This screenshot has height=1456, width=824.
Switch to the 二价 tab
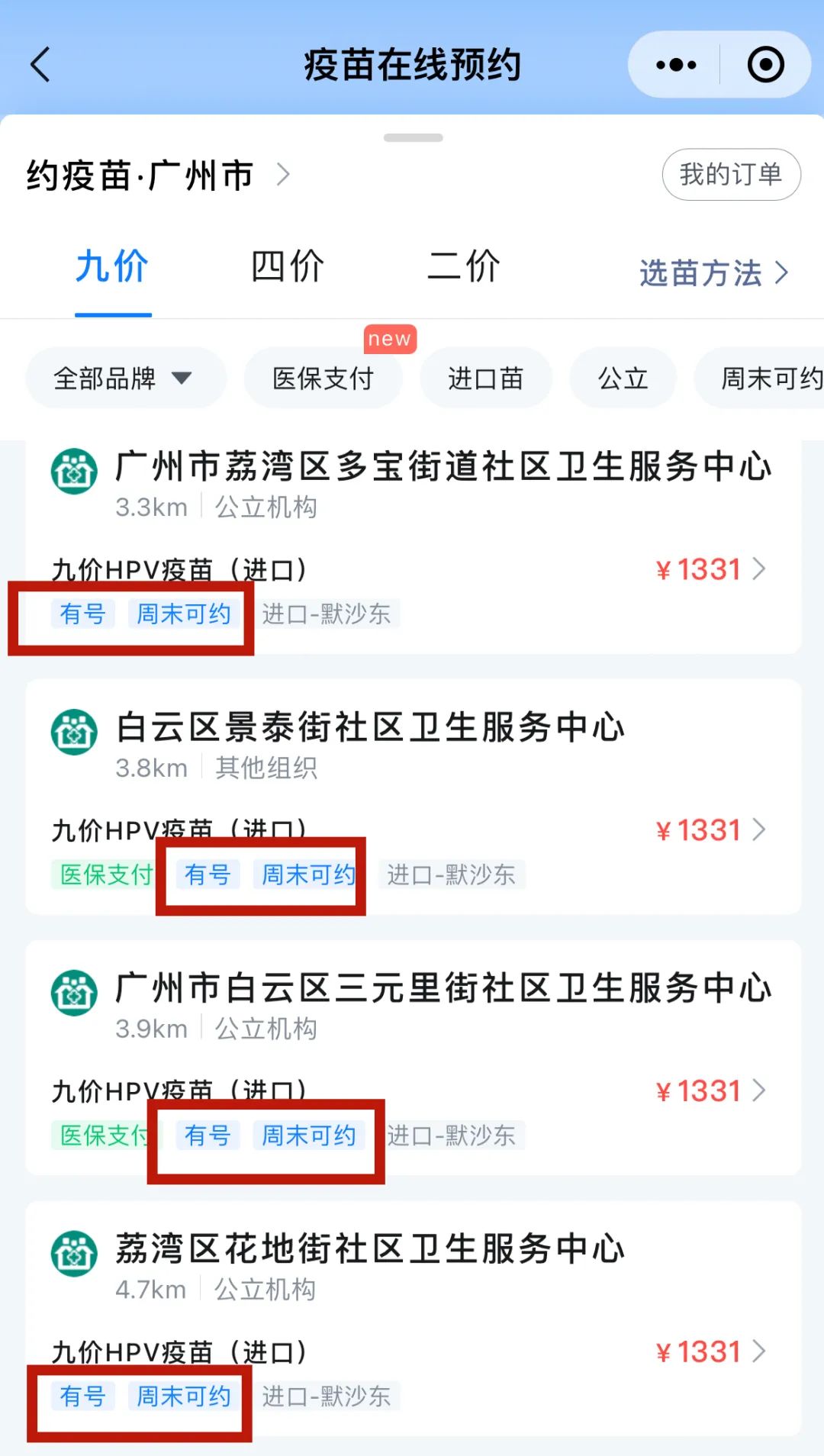coord(463,267)
